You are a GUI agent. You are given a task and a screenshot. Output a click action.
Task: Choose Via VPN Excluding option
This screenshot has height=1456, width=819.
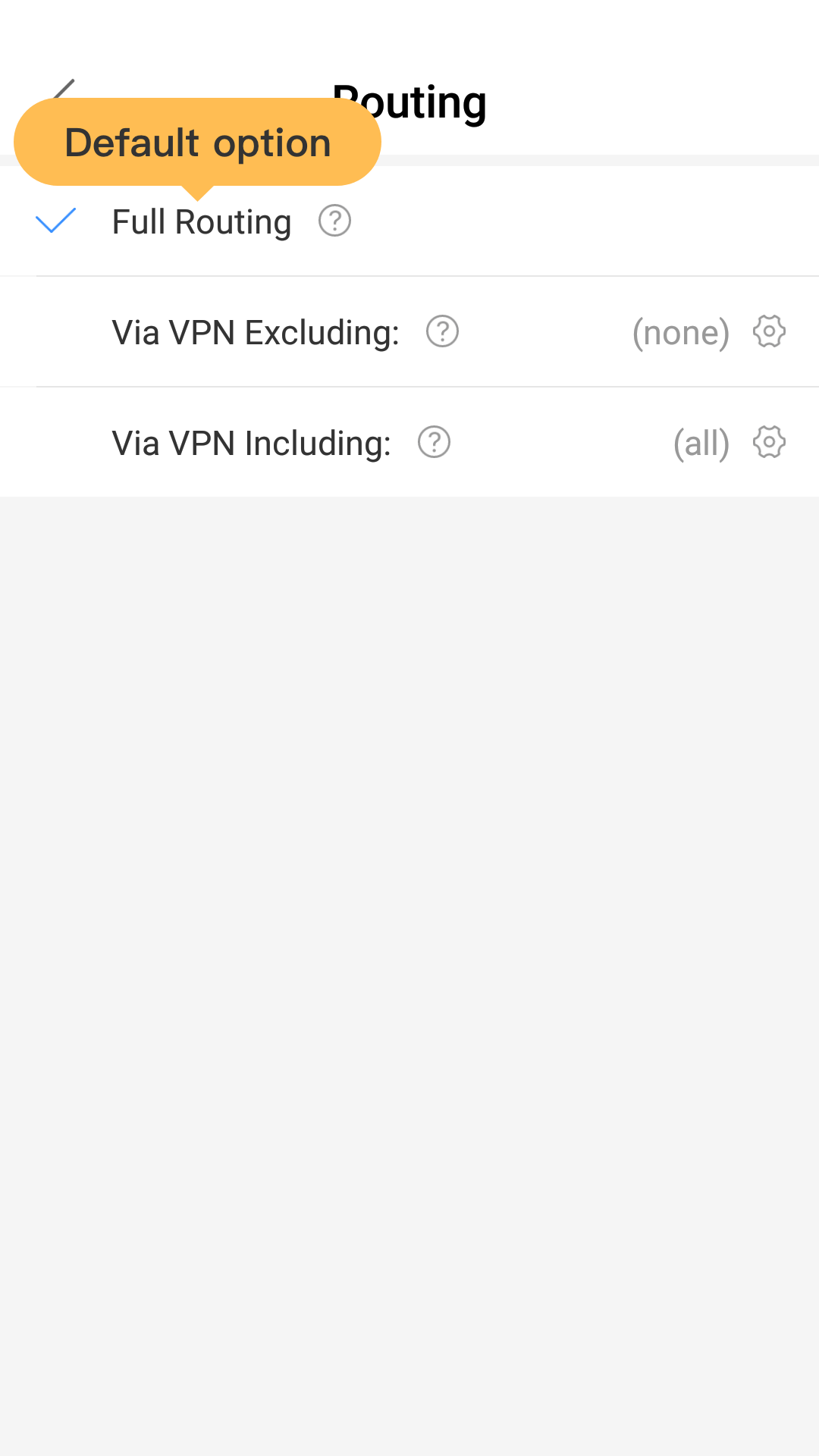point(409,332)
